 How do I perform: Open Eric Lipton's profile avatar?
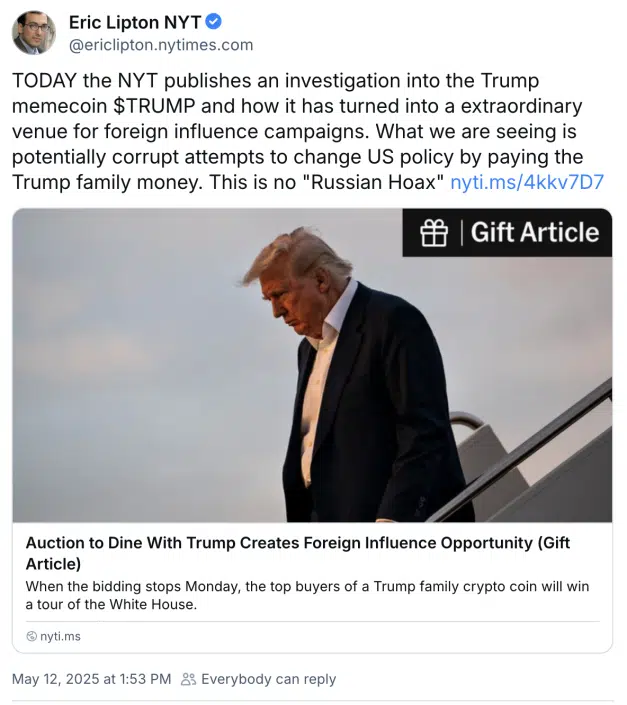point(34,33)
